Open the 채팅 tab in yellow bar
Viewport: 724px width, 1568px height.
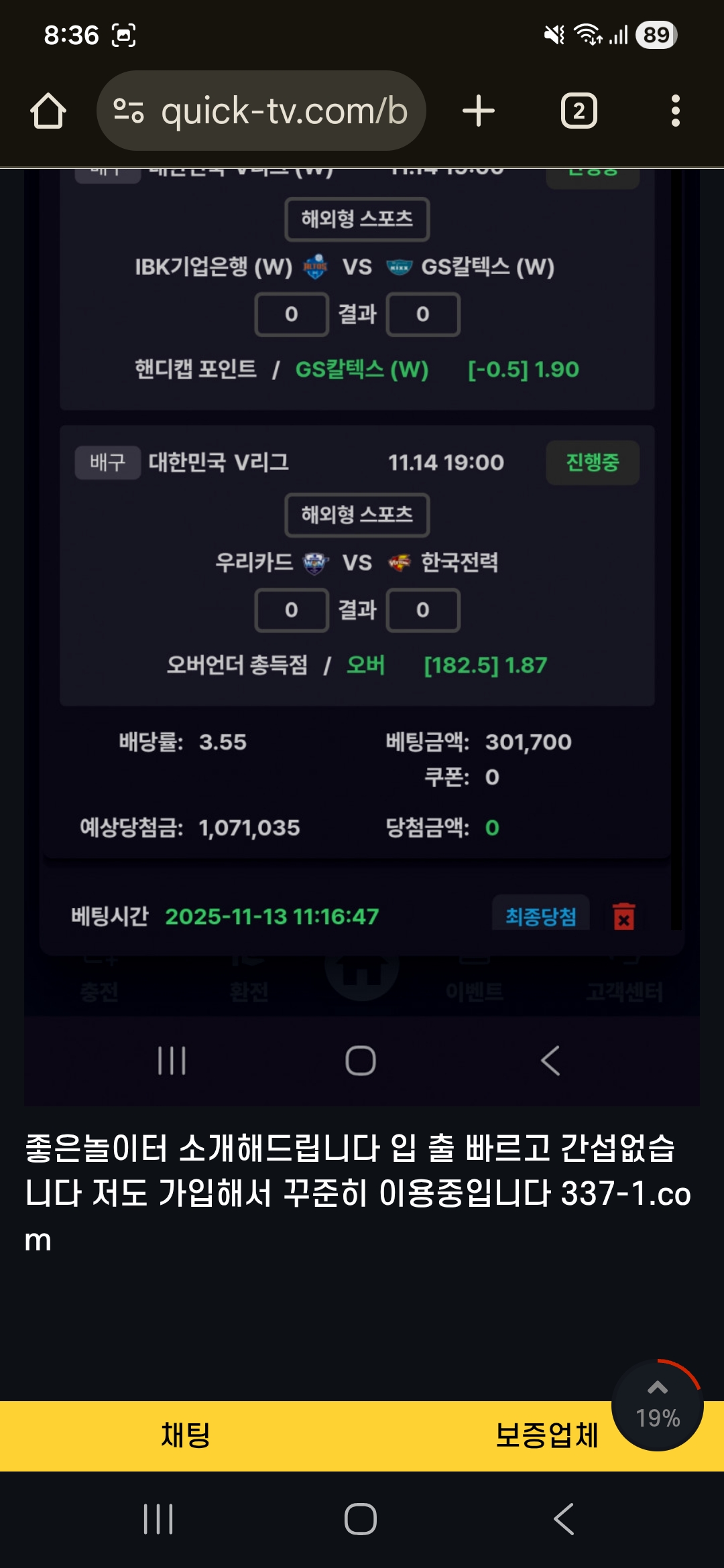click(186, 1436)
